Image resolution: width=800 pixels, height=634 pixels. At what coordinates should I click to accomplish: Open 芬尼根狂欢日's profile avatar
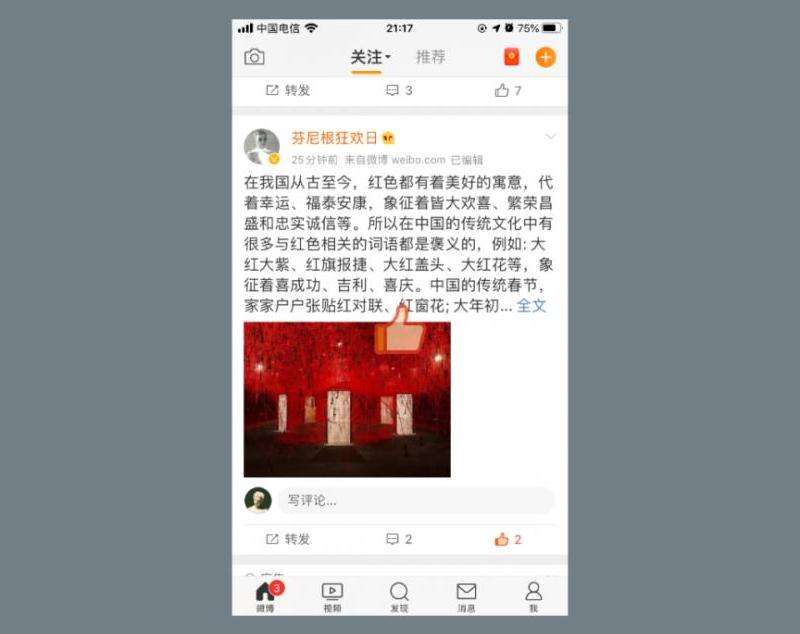pyautogui.click(x=261, y=146)
